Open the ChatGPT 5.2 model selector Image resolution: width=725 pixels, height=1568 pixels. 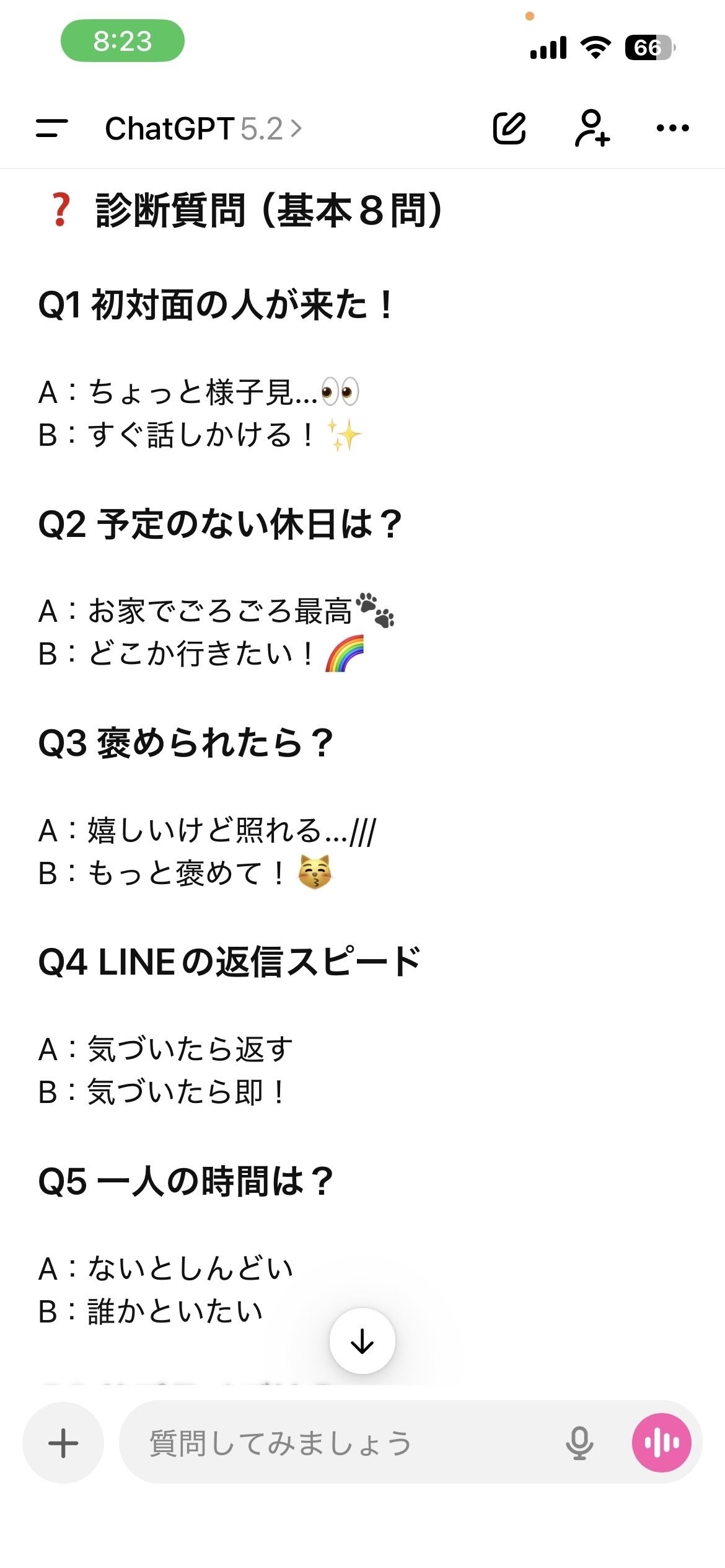point(203,129)
